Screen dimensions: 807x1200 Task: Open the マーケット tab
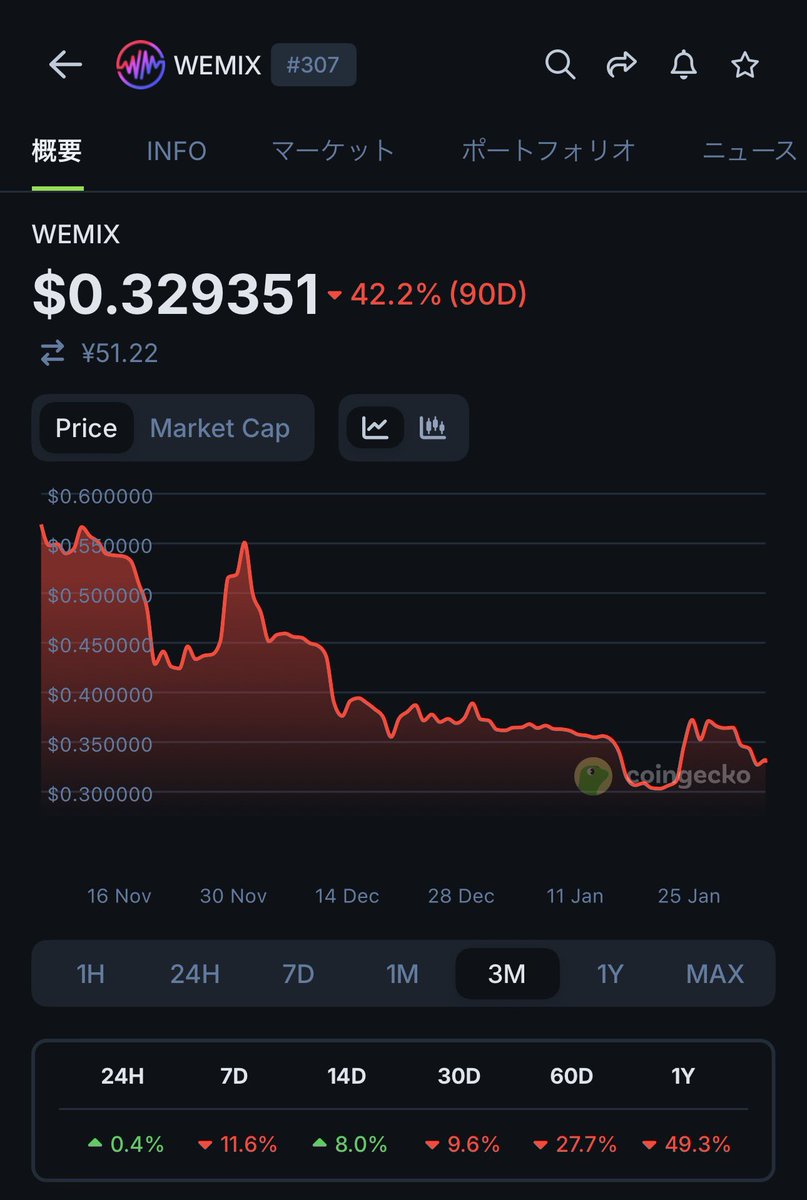click(x=333, y=151)
